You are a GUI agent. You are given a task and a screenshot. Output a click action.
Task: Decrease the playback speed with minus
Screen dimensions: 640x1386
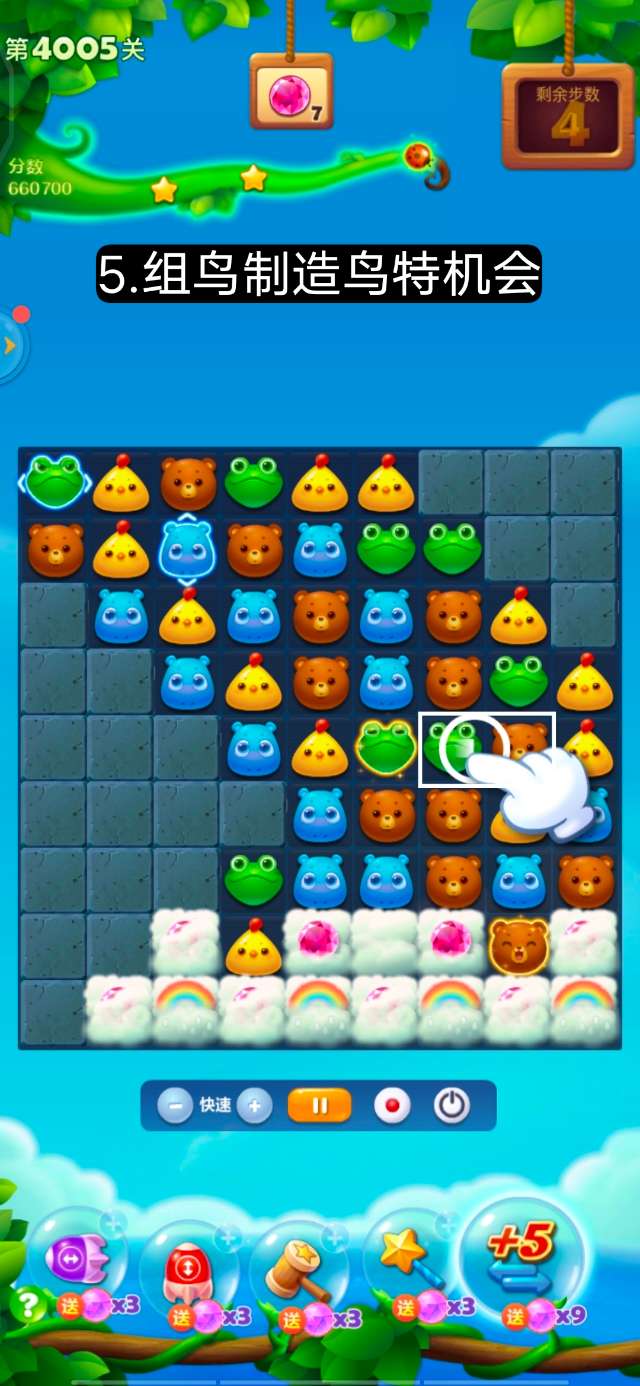[175, 1106]
